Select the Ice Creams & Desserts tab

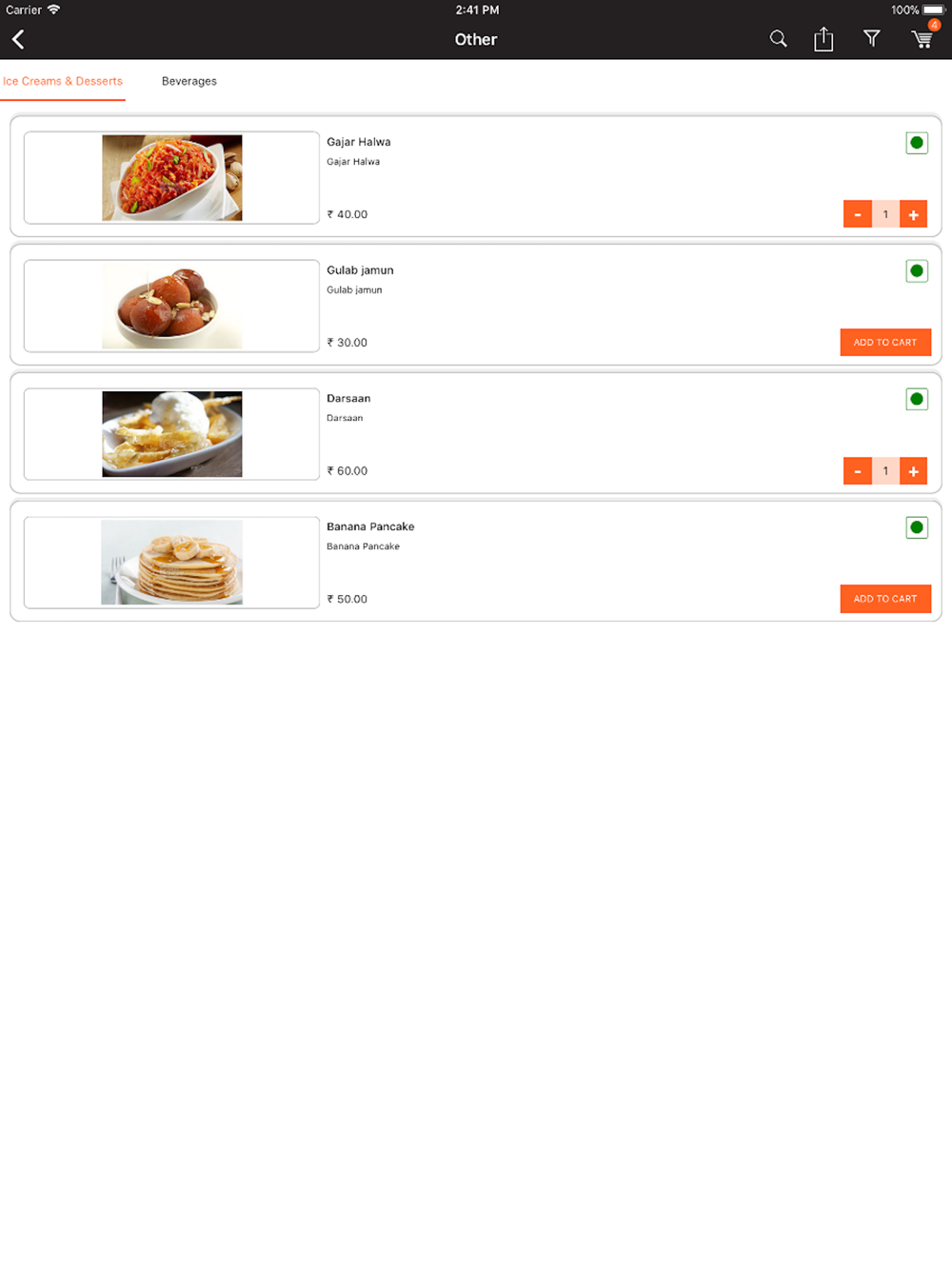click(63, 81)
